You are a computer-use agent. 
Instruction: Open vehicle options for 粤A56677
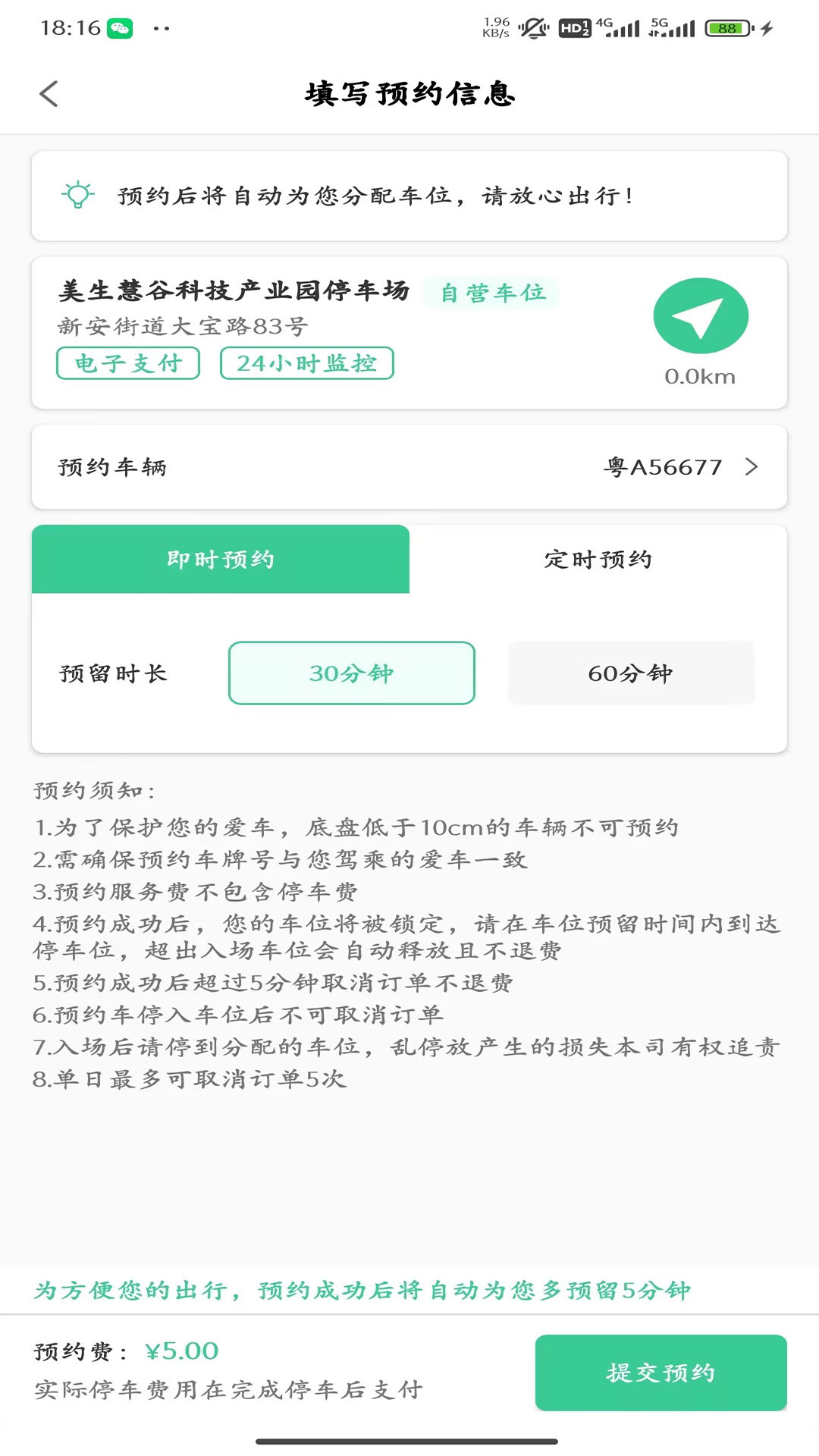coord(661,467)
